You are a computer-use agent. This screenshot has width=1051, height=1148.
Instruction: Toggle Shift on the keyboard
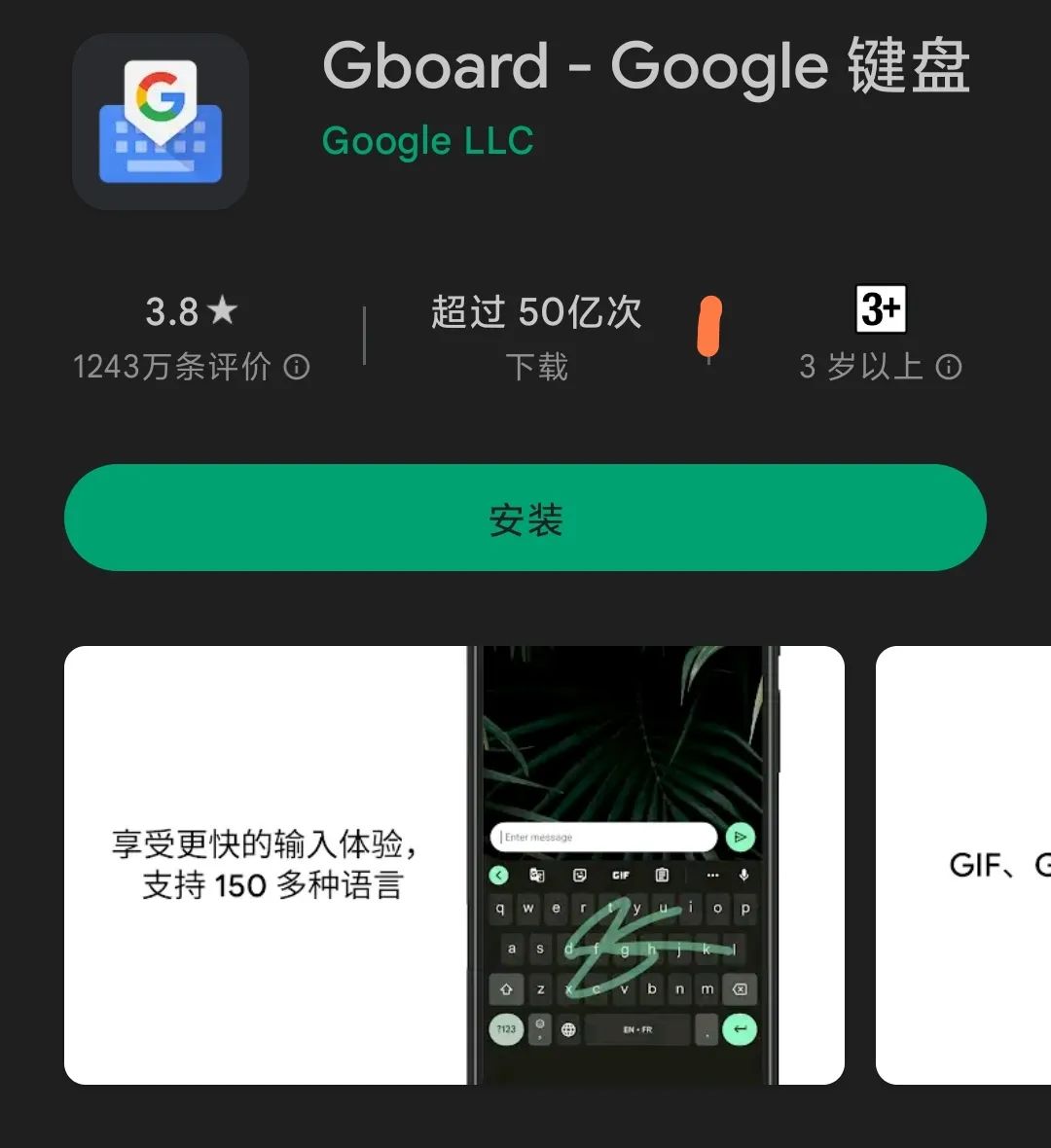506,988
